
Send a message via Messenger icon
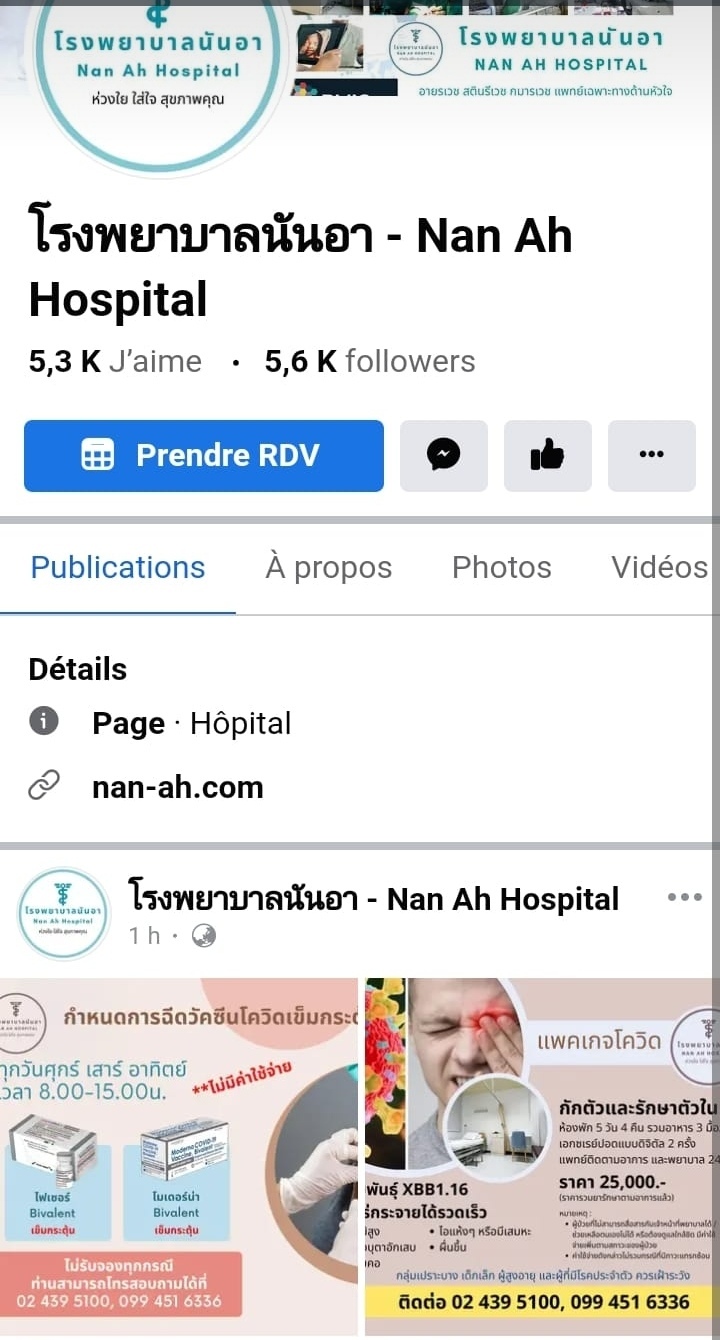click(x=444, y=456)
